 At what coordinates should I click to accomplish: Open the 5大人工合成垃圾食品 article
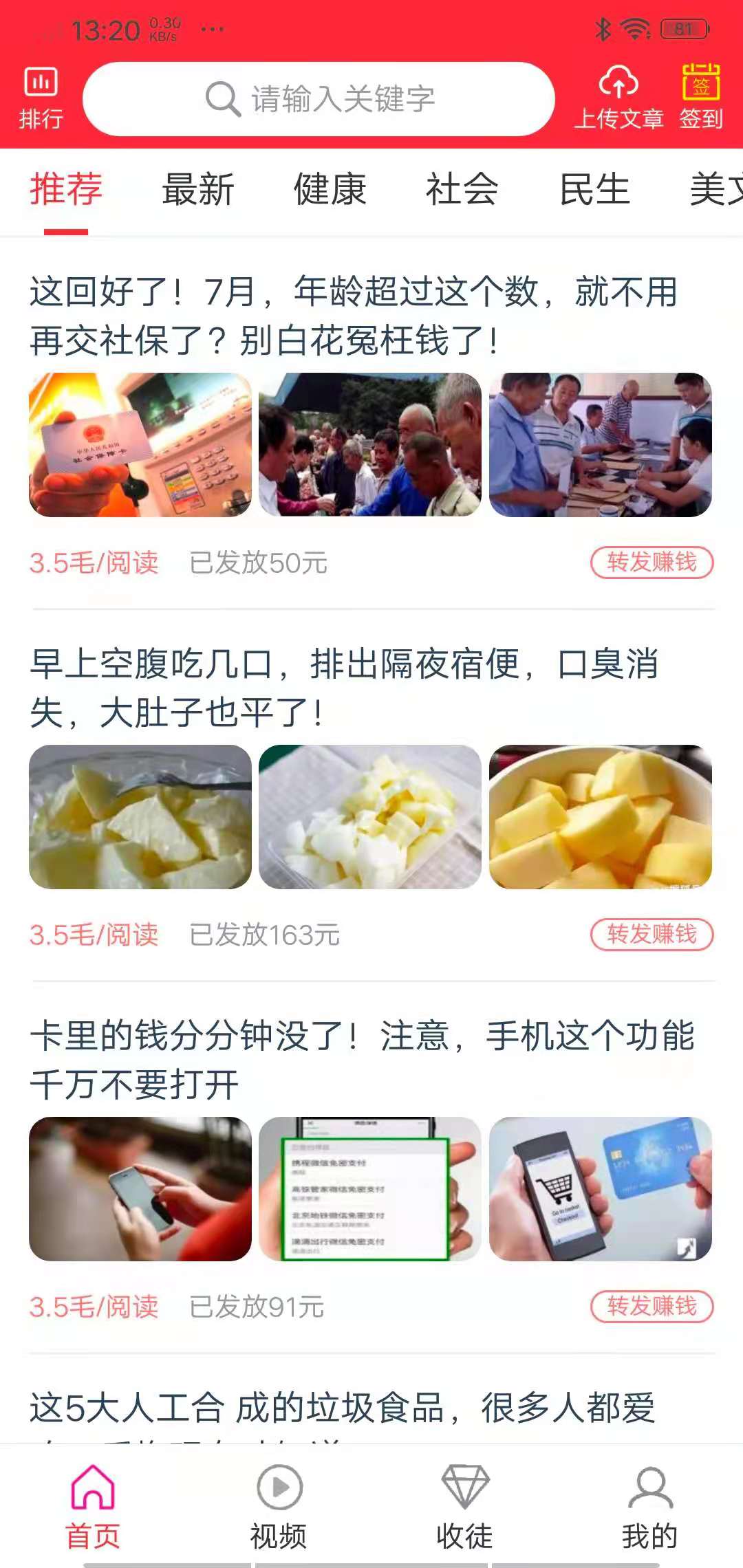[x=343, y=1408]
